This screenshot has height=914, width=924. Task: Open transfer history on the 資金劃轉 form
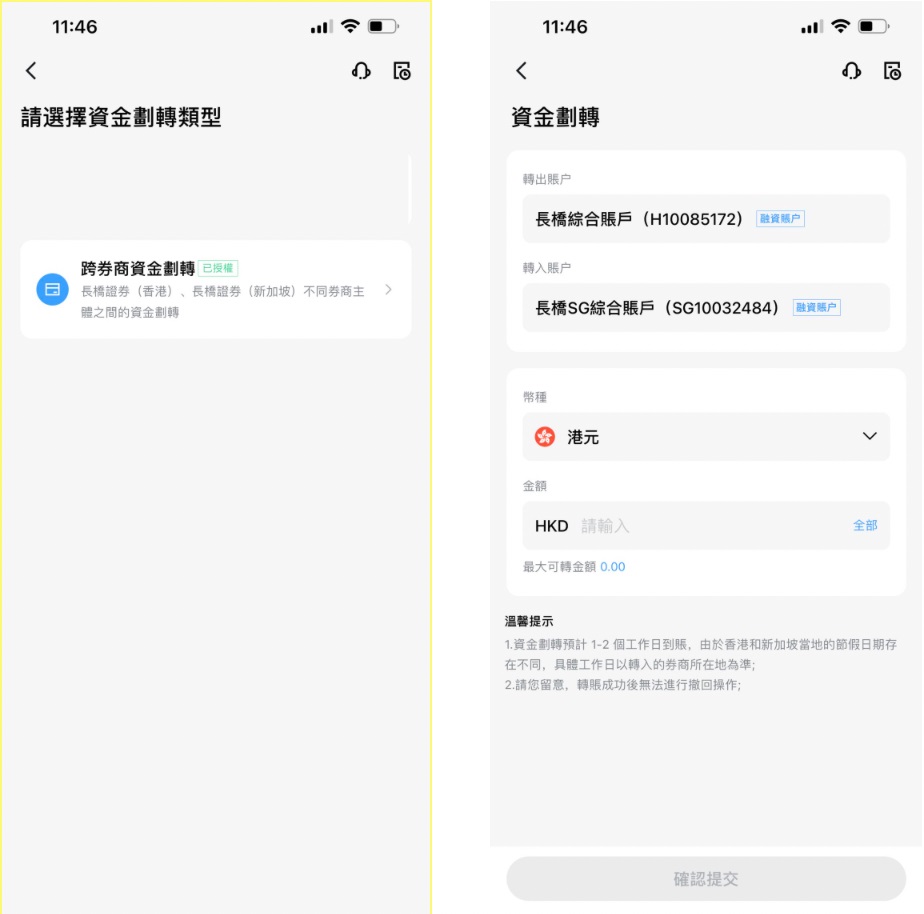pyautogui.click(x=892, y=70)
